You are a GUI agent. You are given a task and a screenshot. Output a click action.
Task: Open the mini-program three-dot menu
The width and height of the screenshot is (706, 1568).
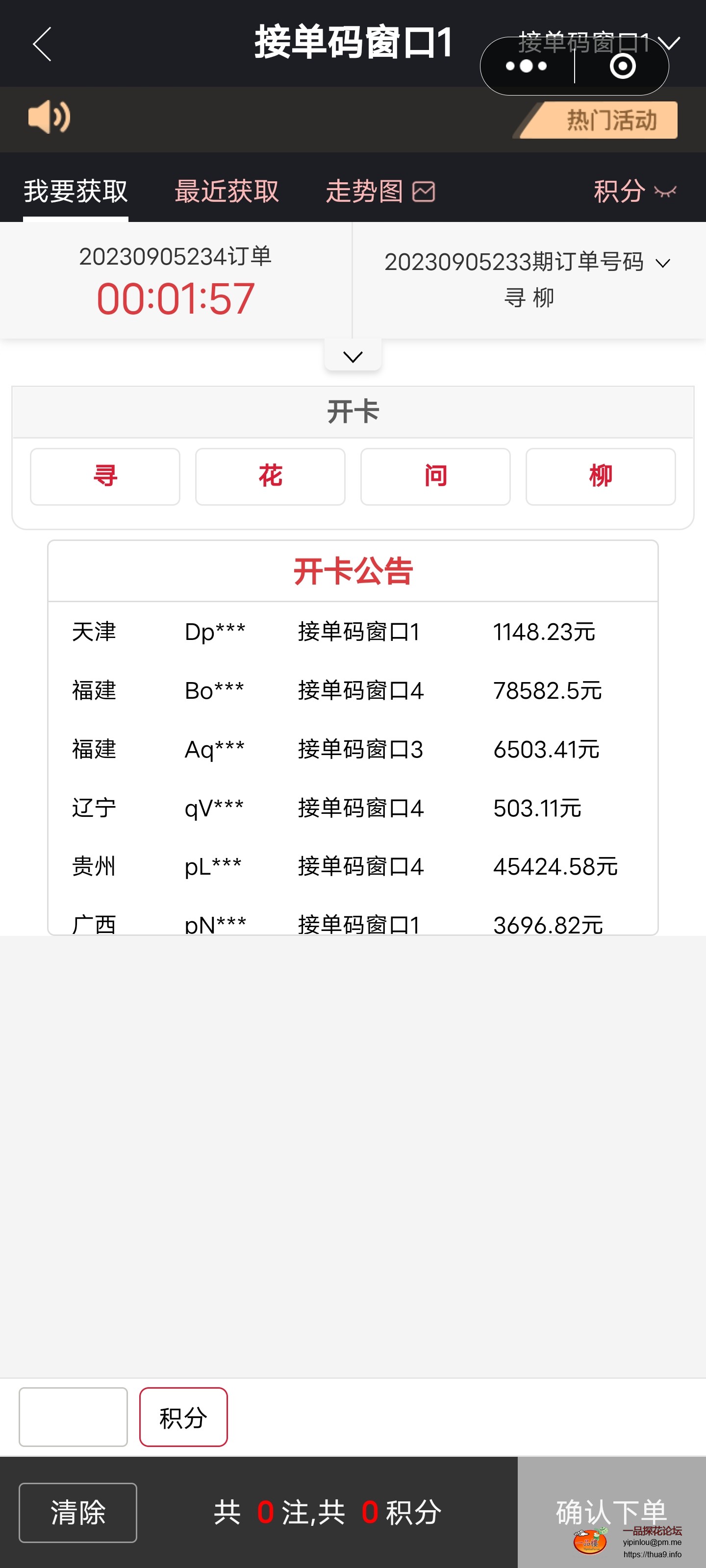coord(526,66)
